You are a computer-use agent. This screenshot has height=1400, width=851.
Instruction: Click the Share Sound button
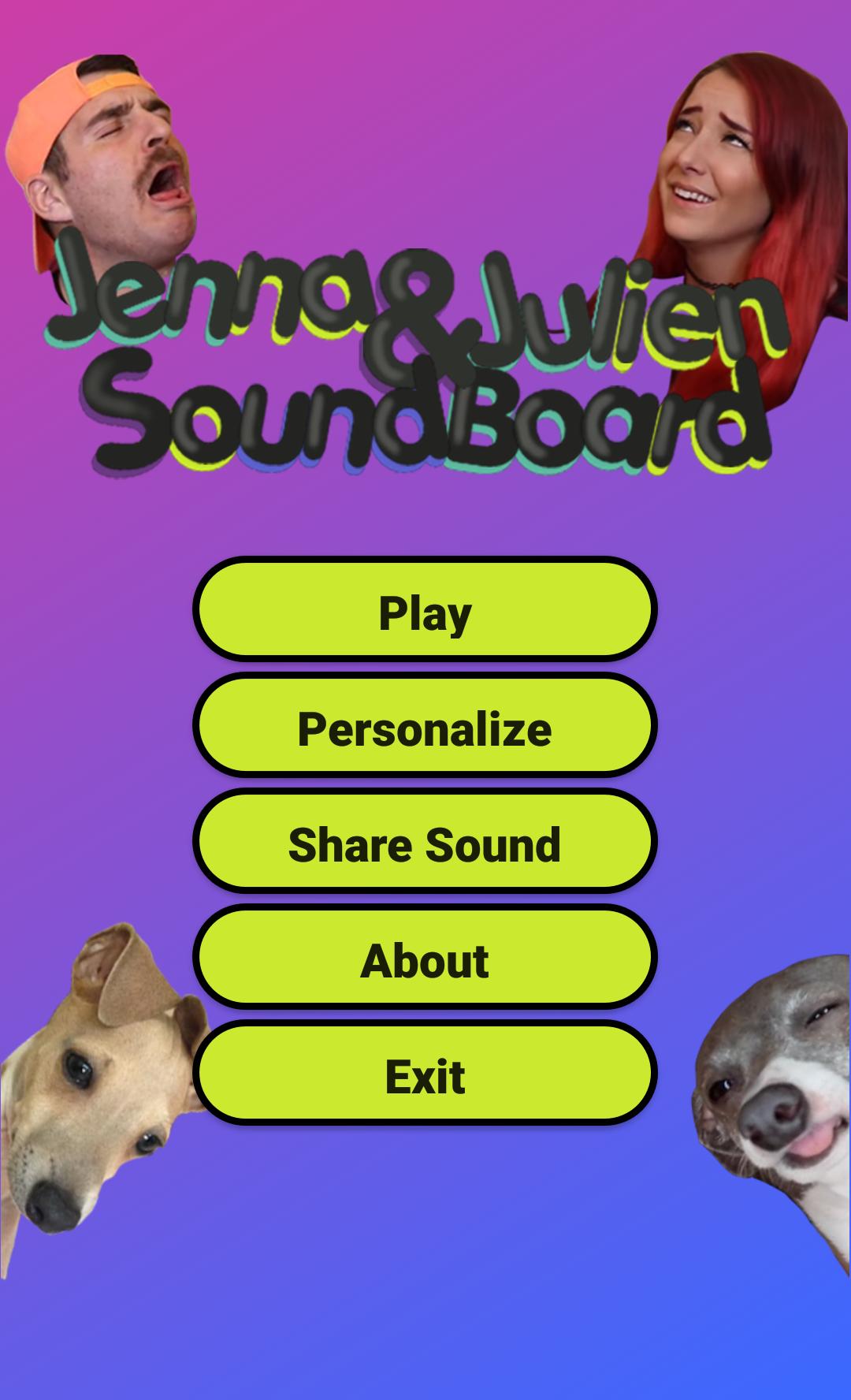[423, 844]
